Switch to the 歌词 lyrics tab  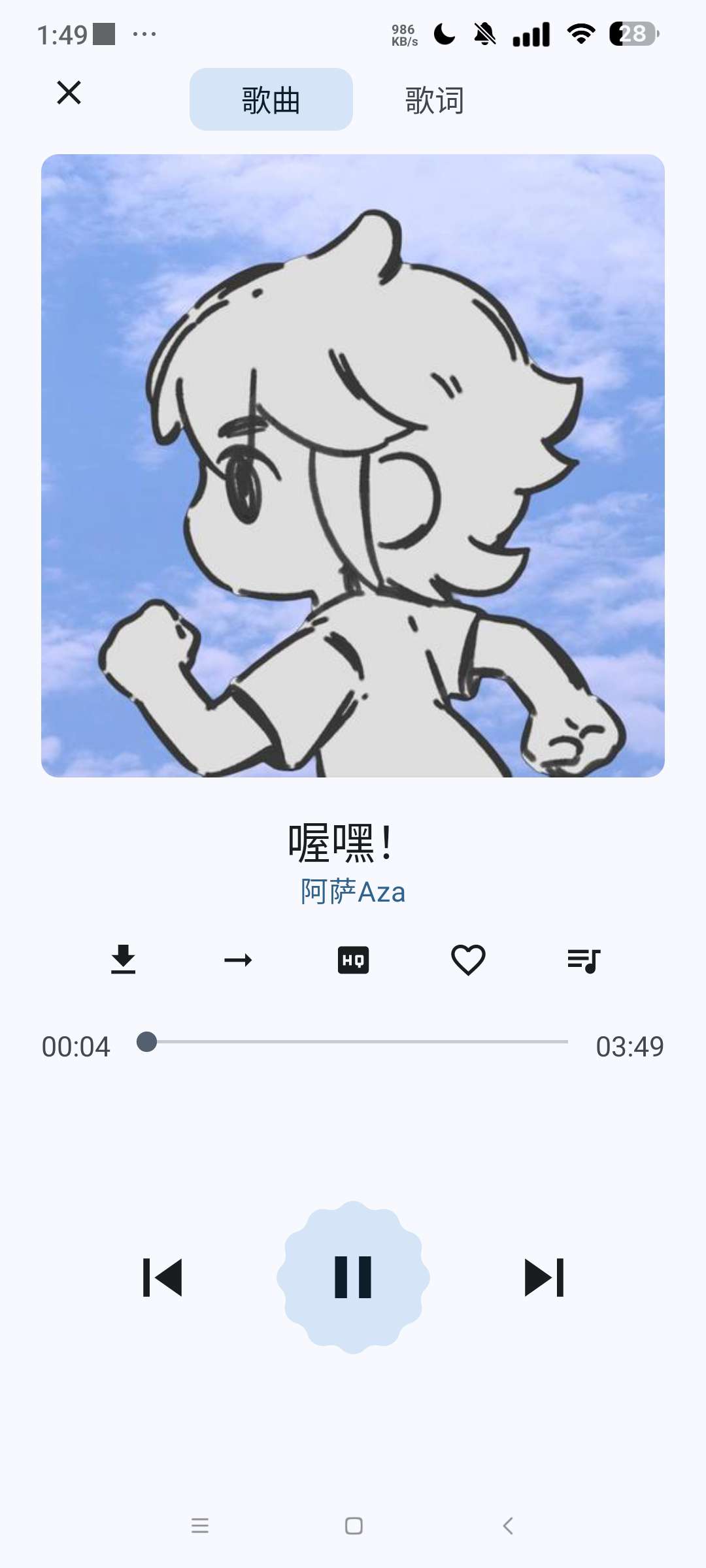pos(435,100)
